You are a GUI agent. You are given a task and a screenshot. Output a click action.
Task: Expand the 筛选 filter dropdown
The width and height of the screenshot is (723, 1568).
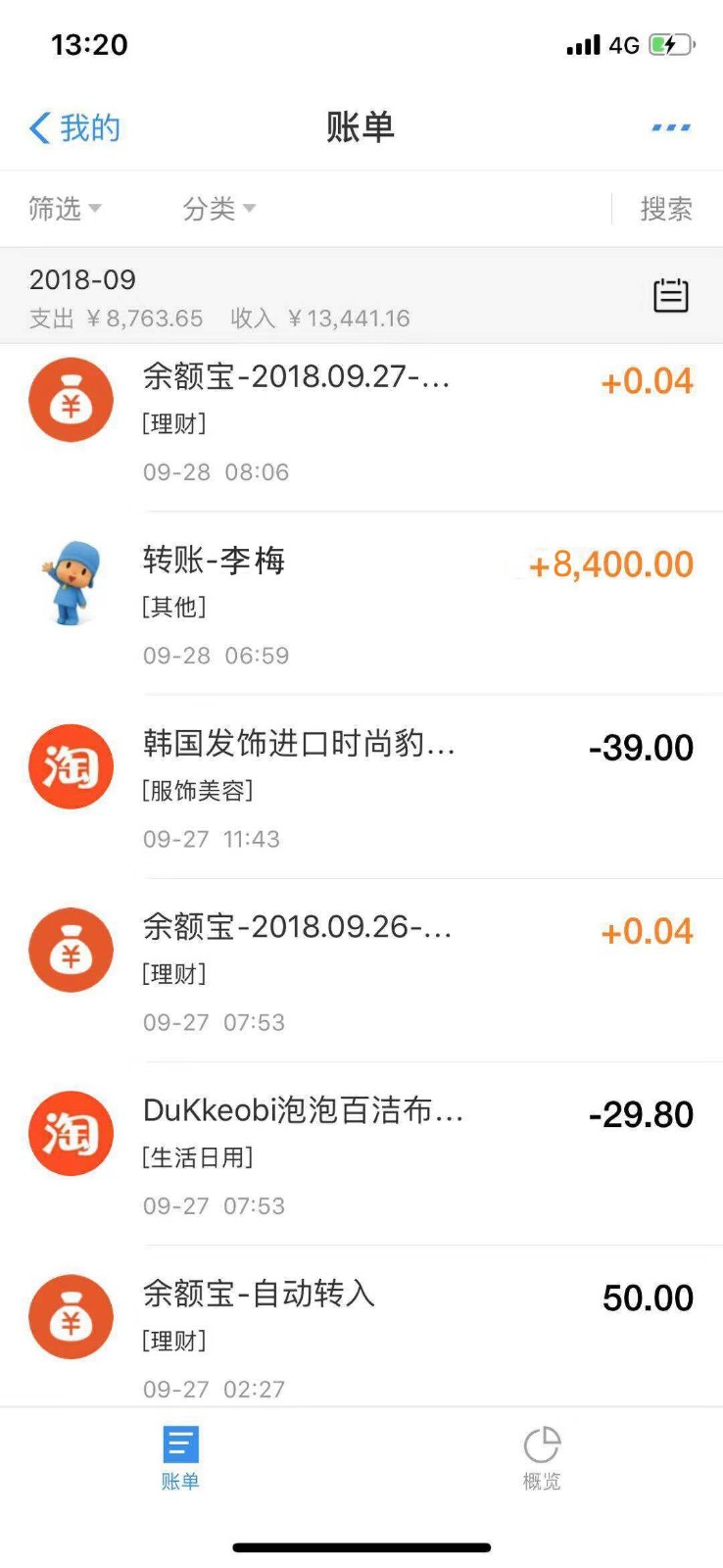tap(65, 209)
